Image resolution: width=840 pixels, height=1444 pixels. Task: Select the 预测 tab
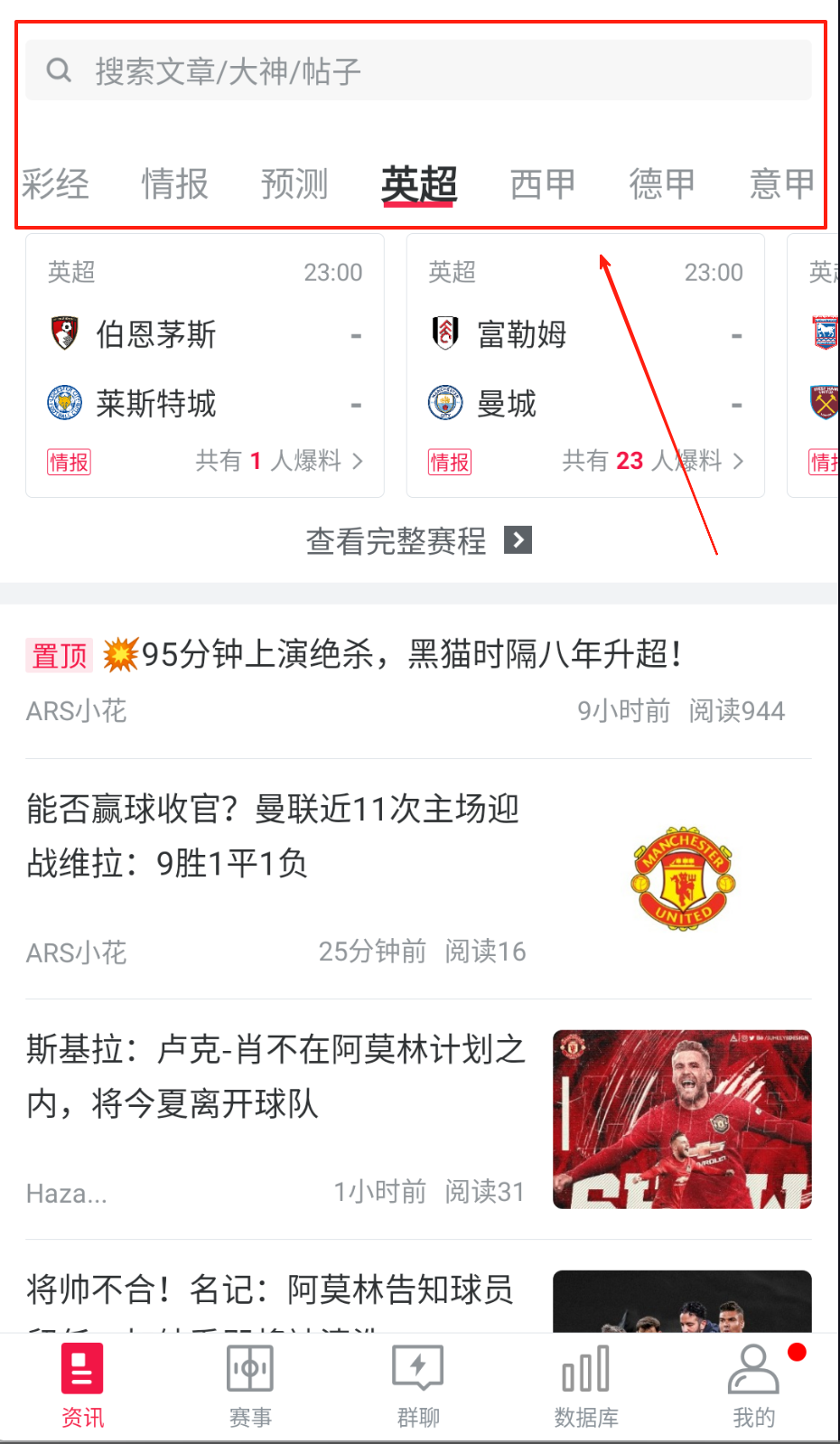pos(294,184)
